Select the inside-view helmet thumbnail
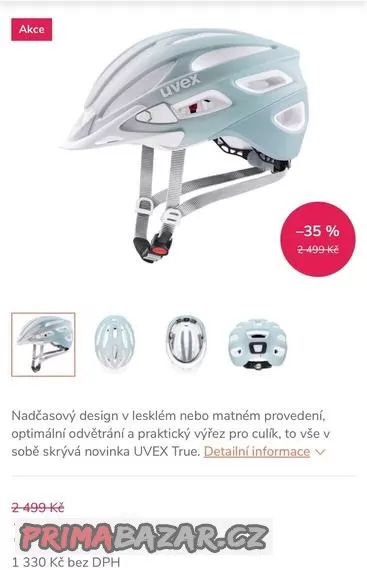The image size is (367, 570). pyautogui.click(x=186, y=343)
